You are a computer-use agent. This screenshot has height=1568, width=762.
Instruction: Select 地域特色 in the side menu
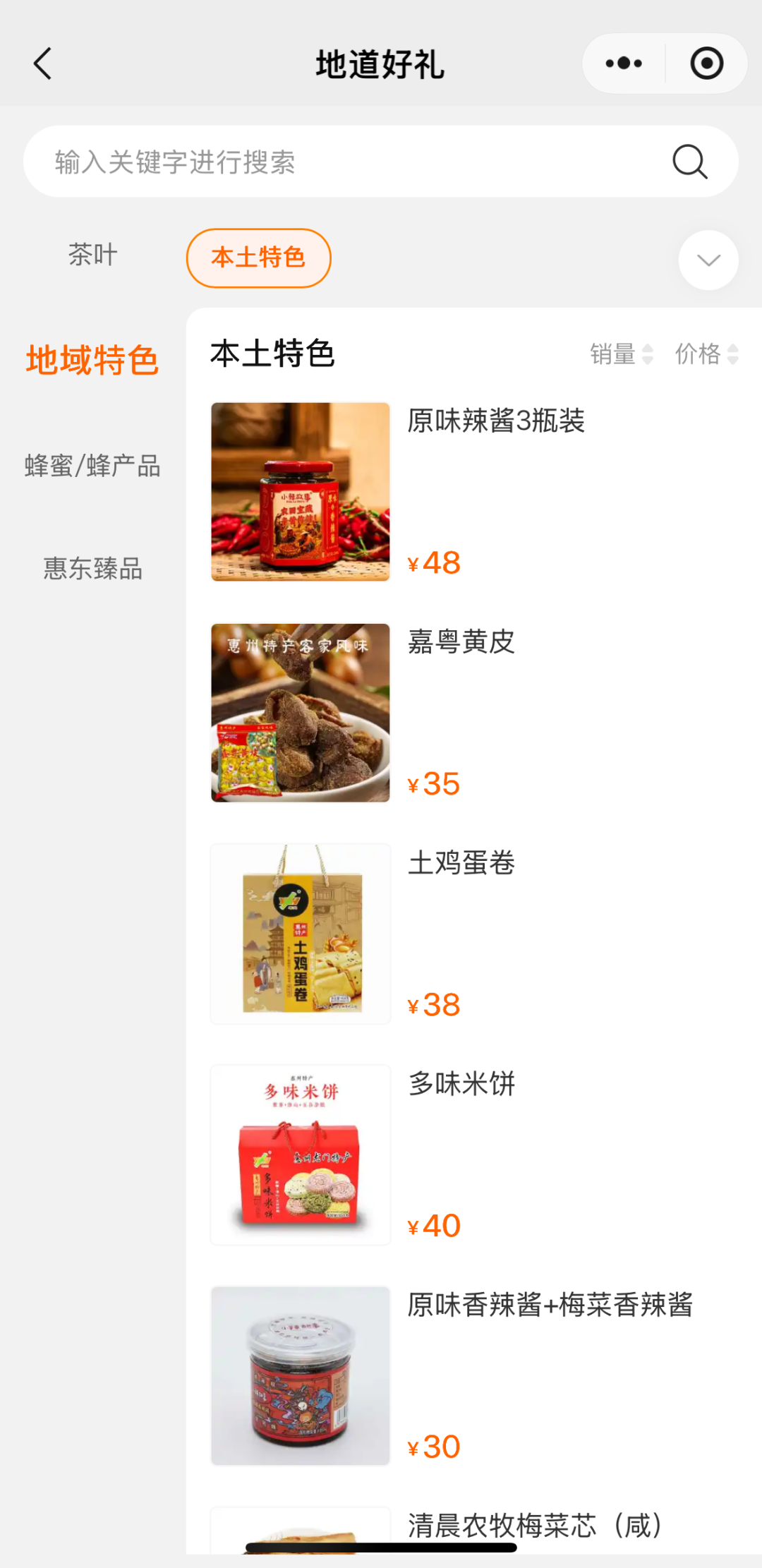[x=92, y=360]
